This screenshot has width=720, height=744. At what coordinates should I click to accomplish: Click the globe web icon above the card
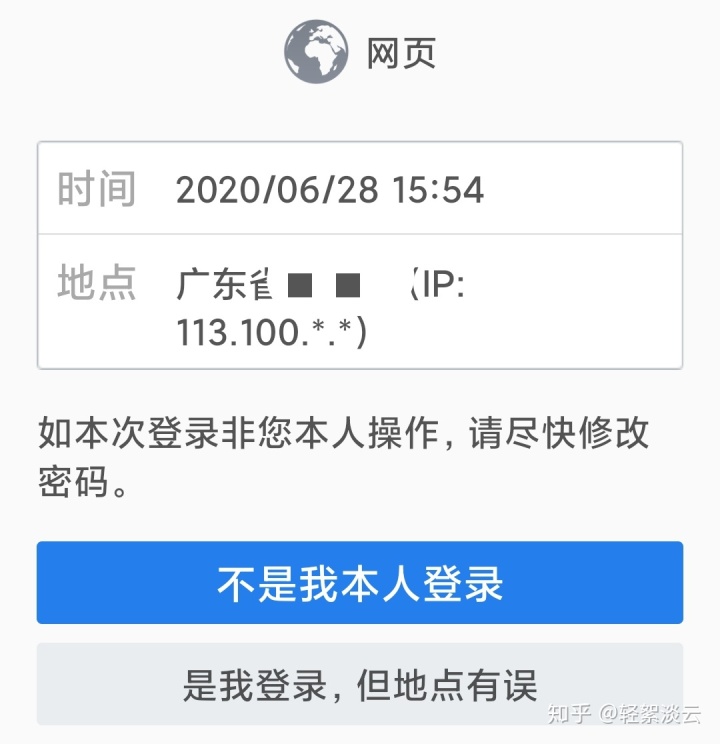(x=316, y=53)
